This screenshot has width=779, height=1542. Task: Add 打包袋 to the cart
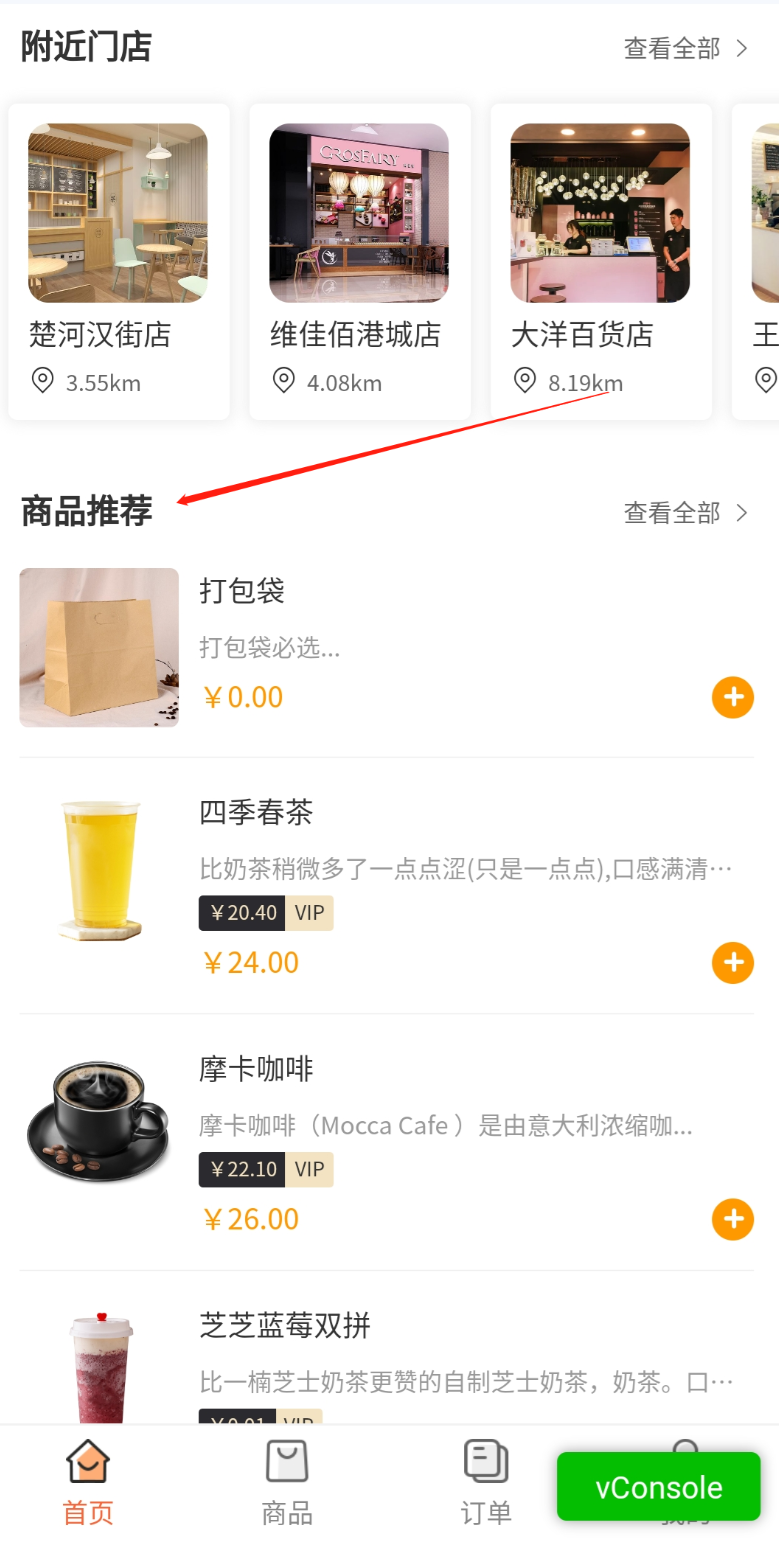732,697
